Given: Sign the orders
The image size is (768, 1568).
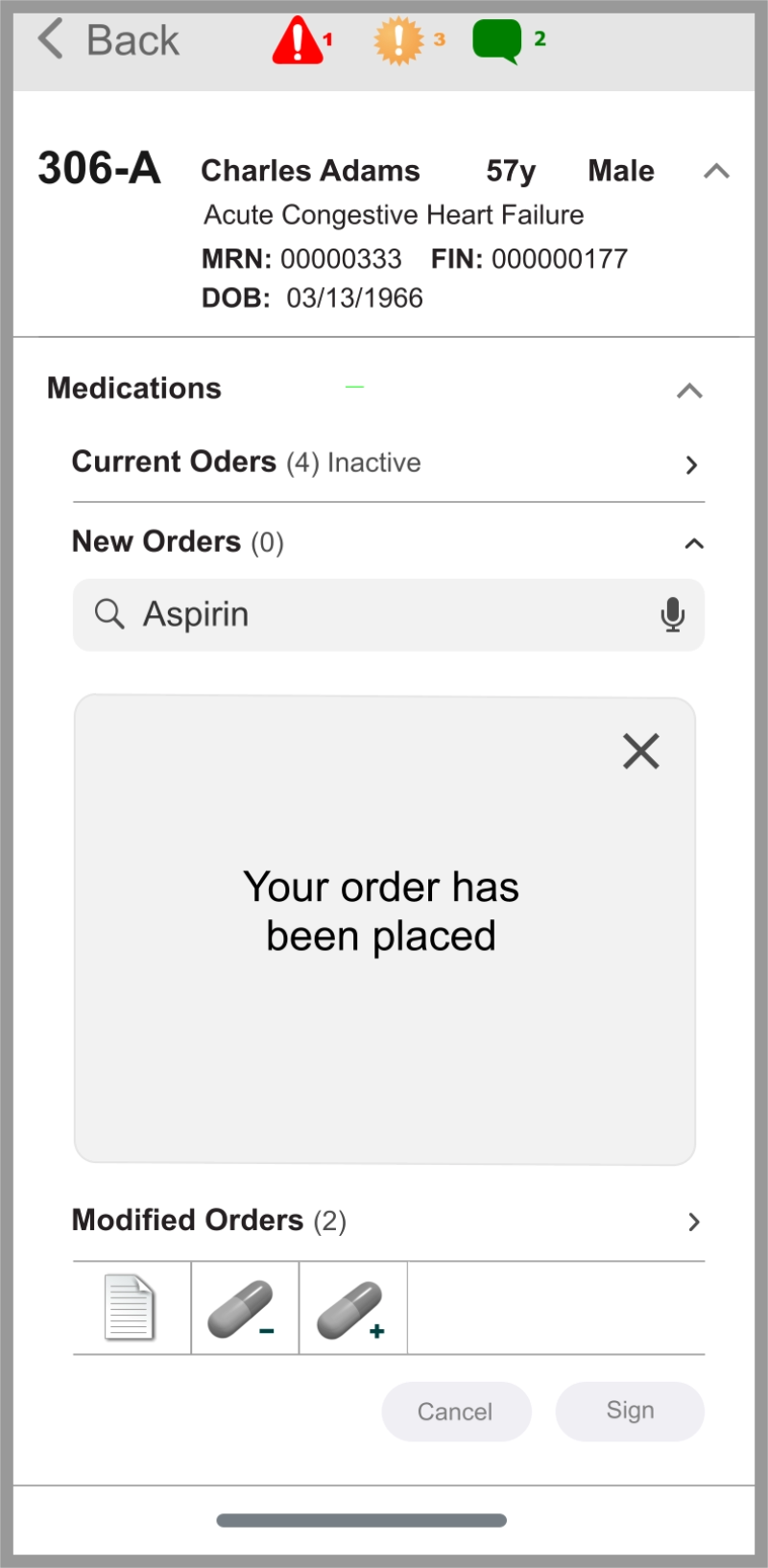Looking at the screenshot, I should (630, 1411).
